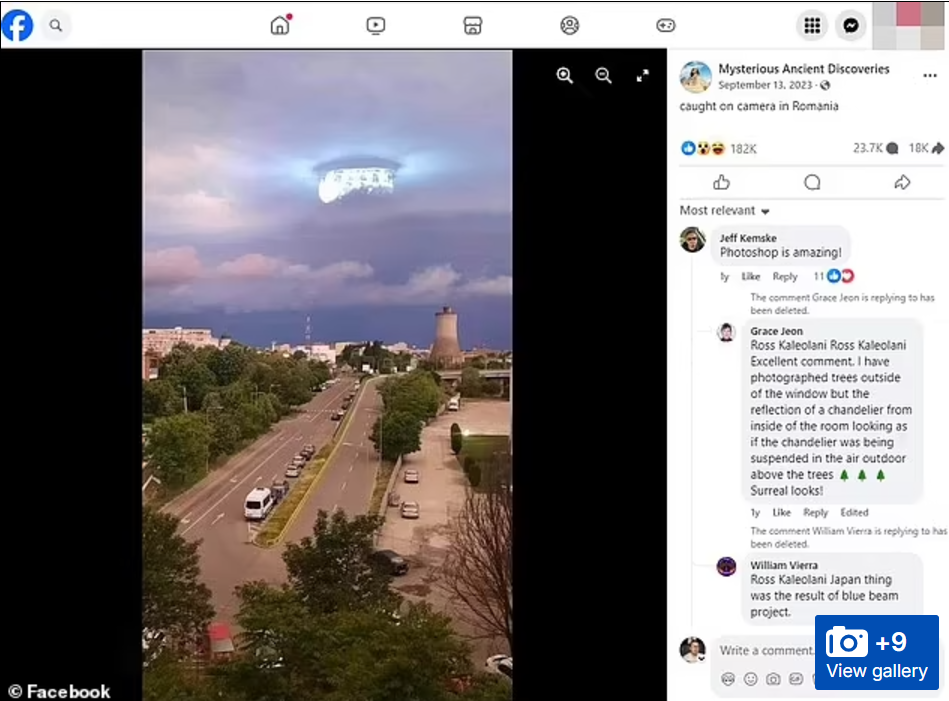Switch to the Watch video tab

(x=376, y=26)
